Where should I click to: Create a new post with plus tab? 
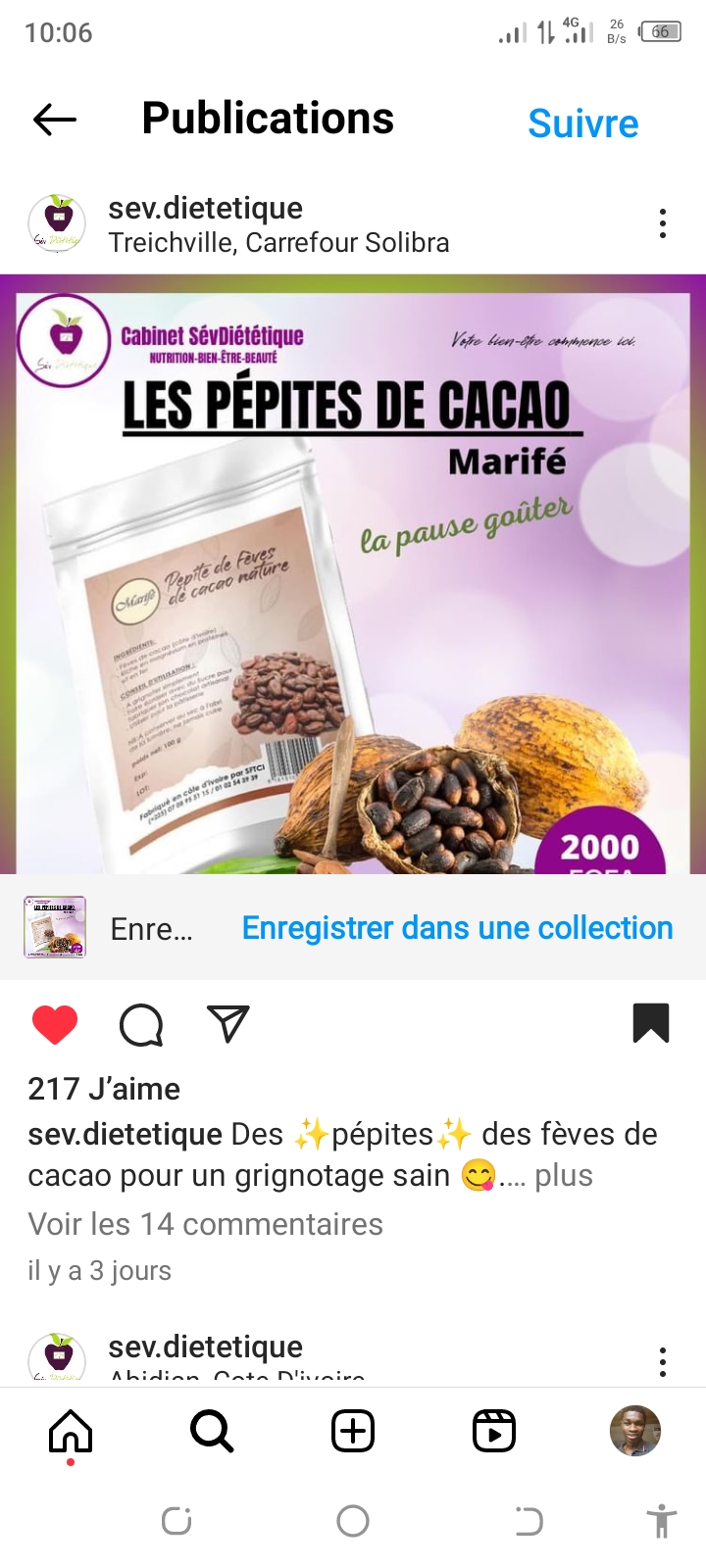point(353,1432)
